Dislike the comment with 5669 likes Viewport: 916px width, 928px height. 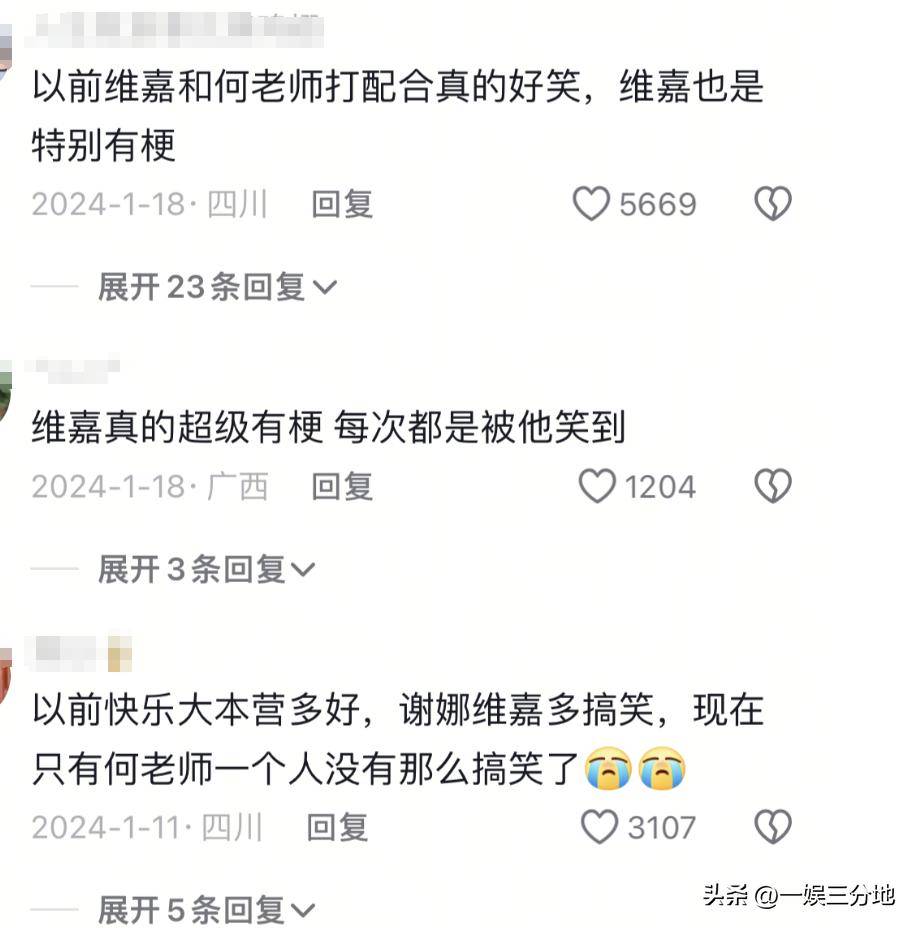[772, 204]
